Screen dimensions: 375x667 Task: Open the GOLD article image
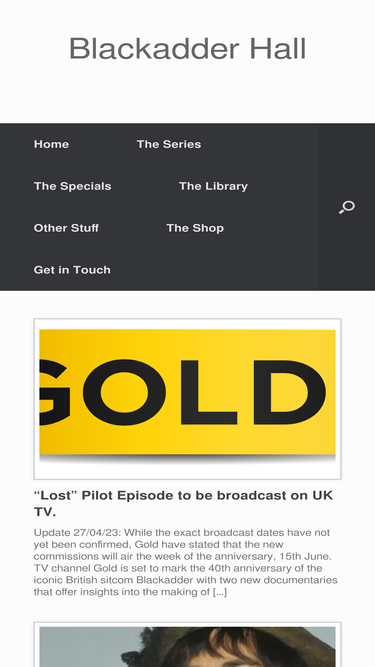(188, 399)
